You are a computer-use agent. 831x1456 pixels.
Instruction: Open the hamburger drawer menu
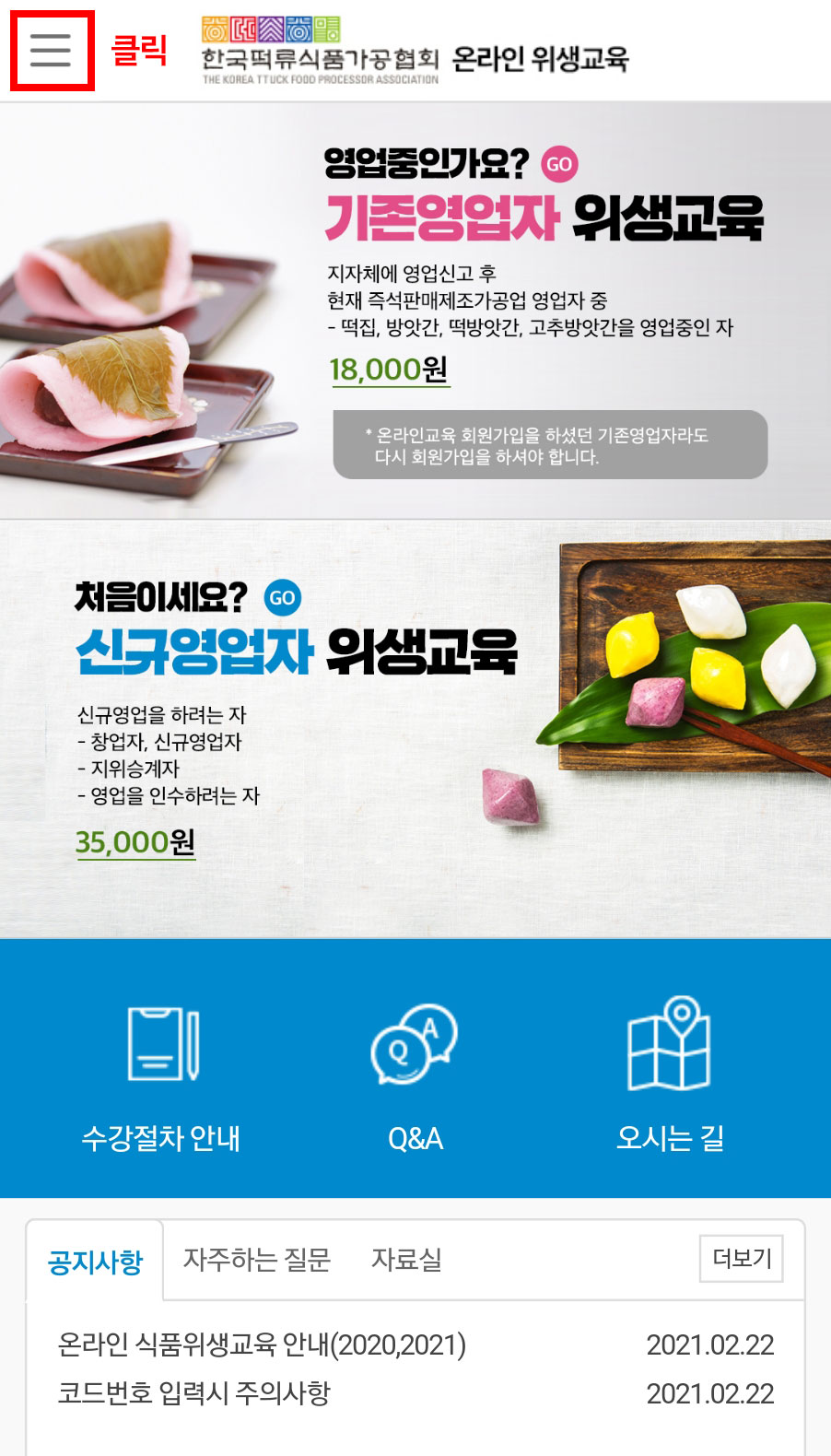click(x=51, y=50)
